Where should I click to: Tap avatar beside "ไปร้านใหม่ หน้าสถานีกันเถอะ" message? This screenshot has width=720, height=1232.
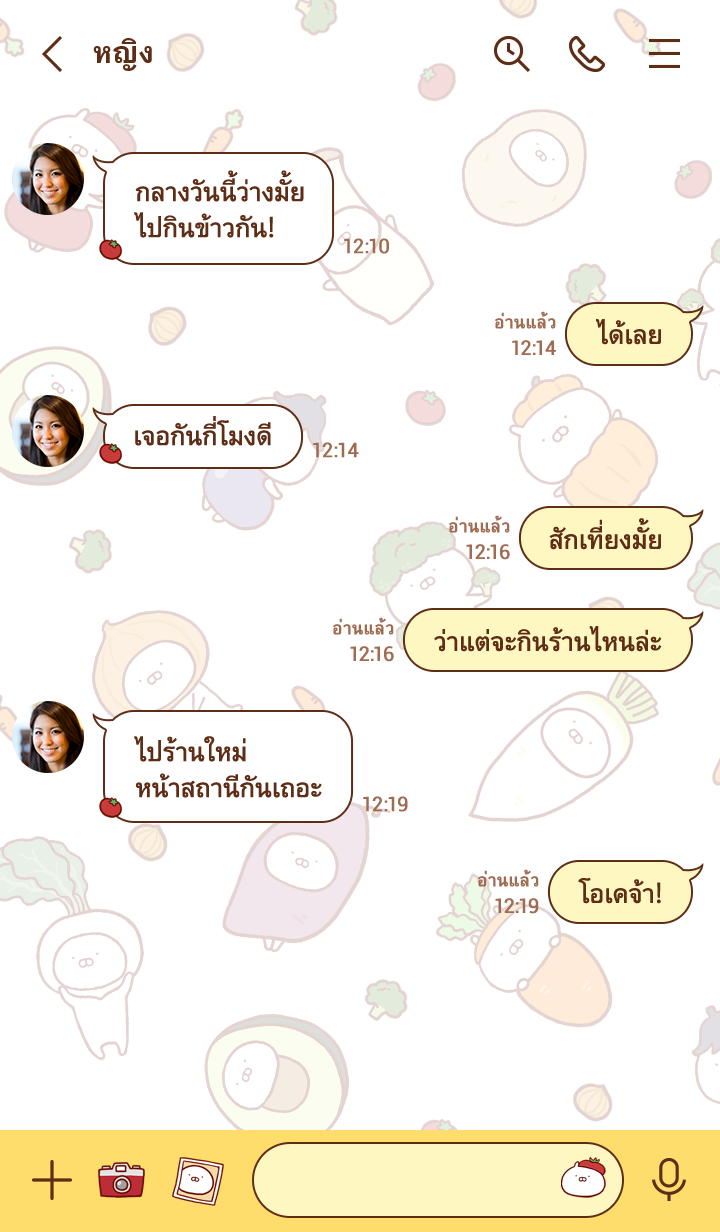pyautogui.click(x=48, y=737)
